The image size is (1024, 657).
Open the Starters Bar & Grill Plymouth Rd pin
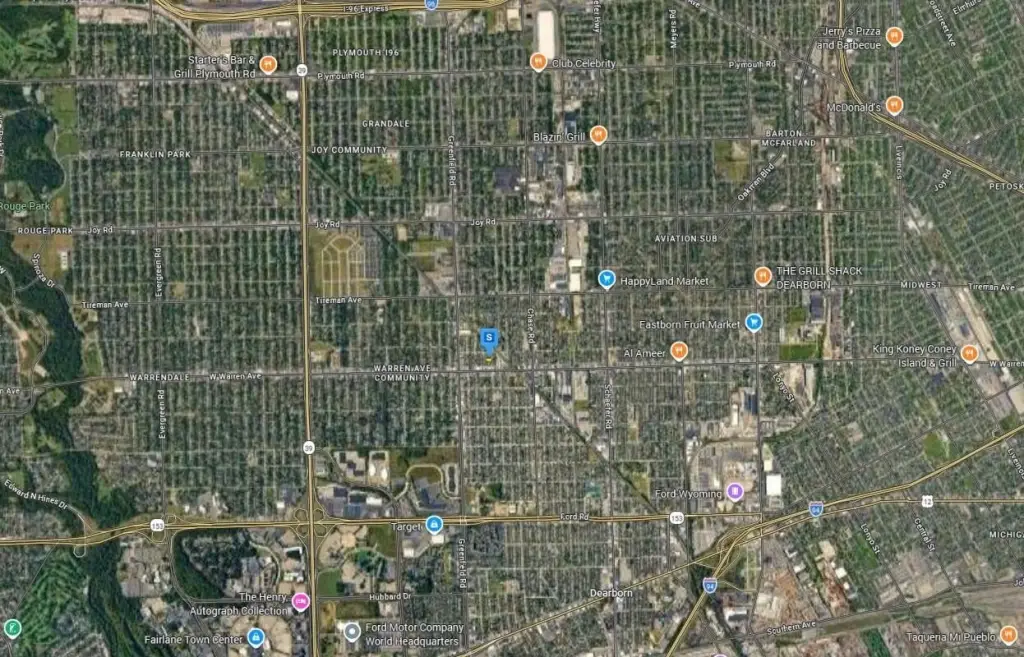pos(268,65)
